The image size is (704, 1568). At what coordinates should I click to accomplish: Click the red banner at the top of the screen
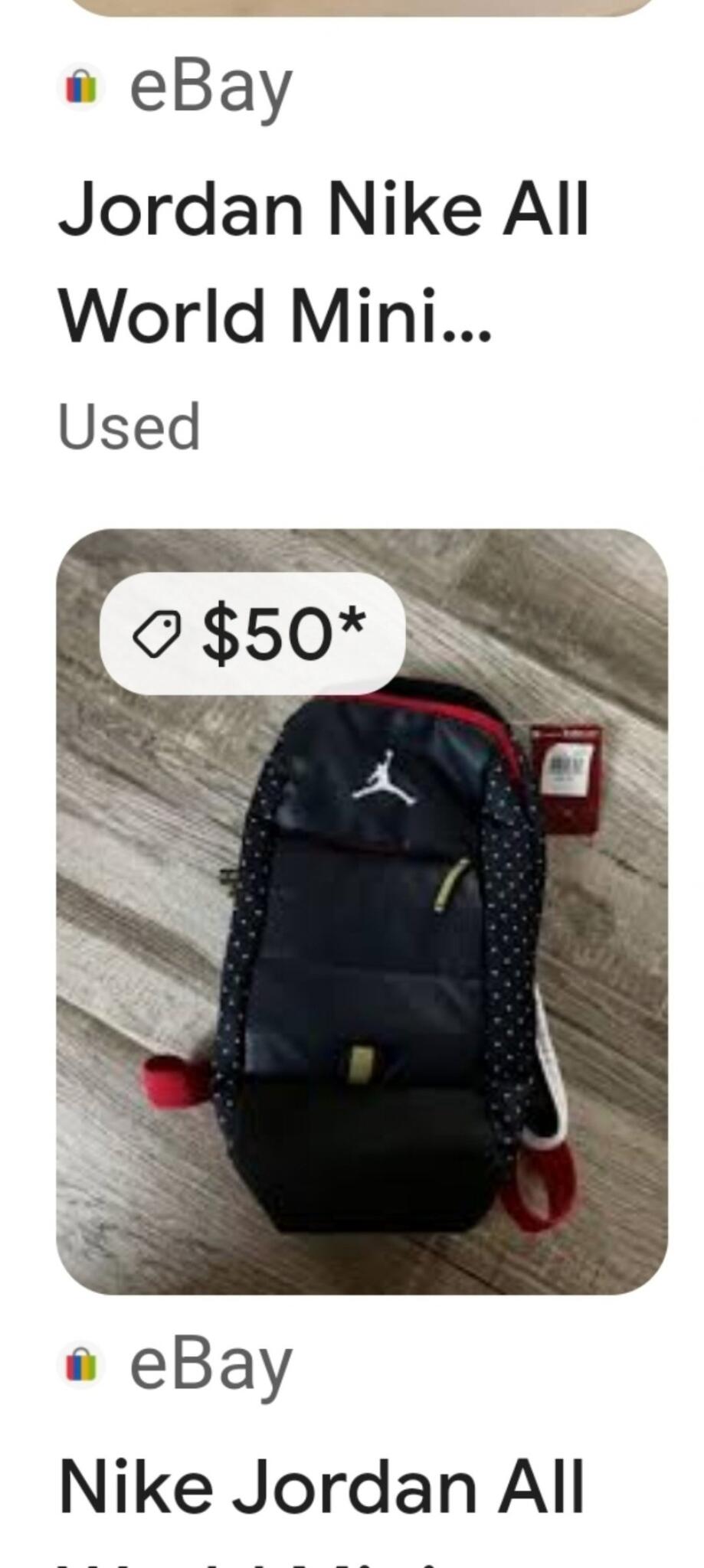[x=352, y=9]
